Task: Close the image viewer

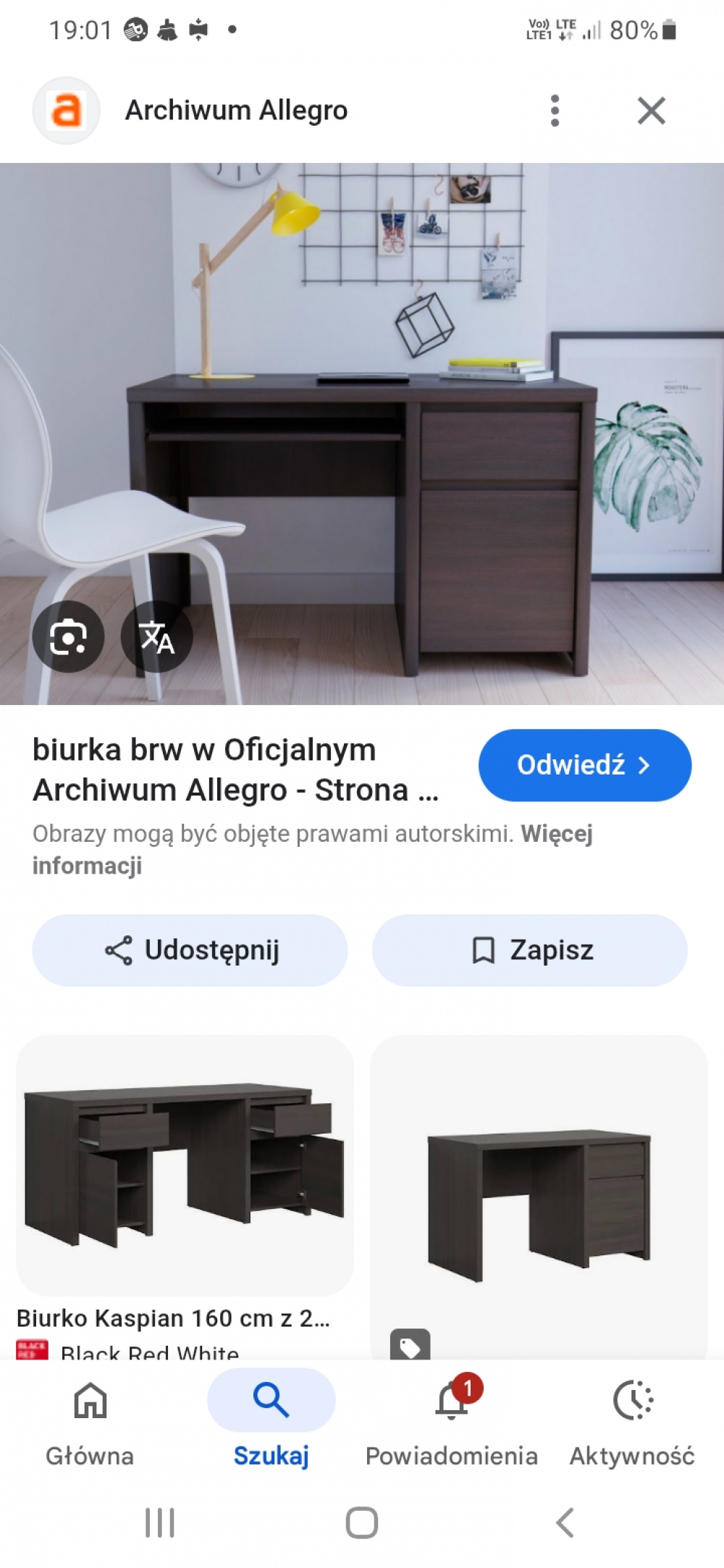Action: pyautogui.click(x=651, y=111)
